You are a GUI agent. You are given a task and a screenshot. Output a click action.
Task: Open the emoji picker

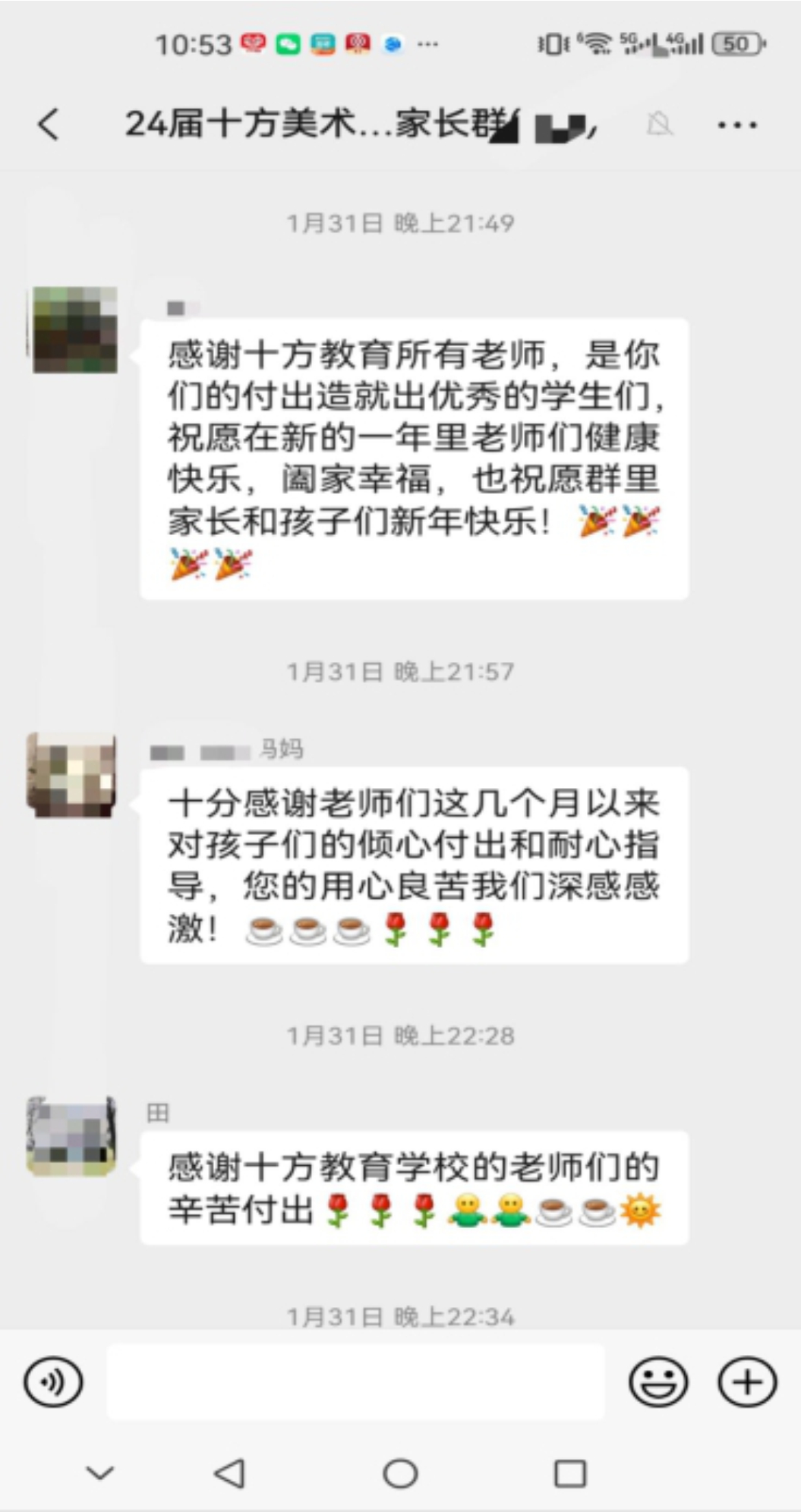[x=658, y=1382]
